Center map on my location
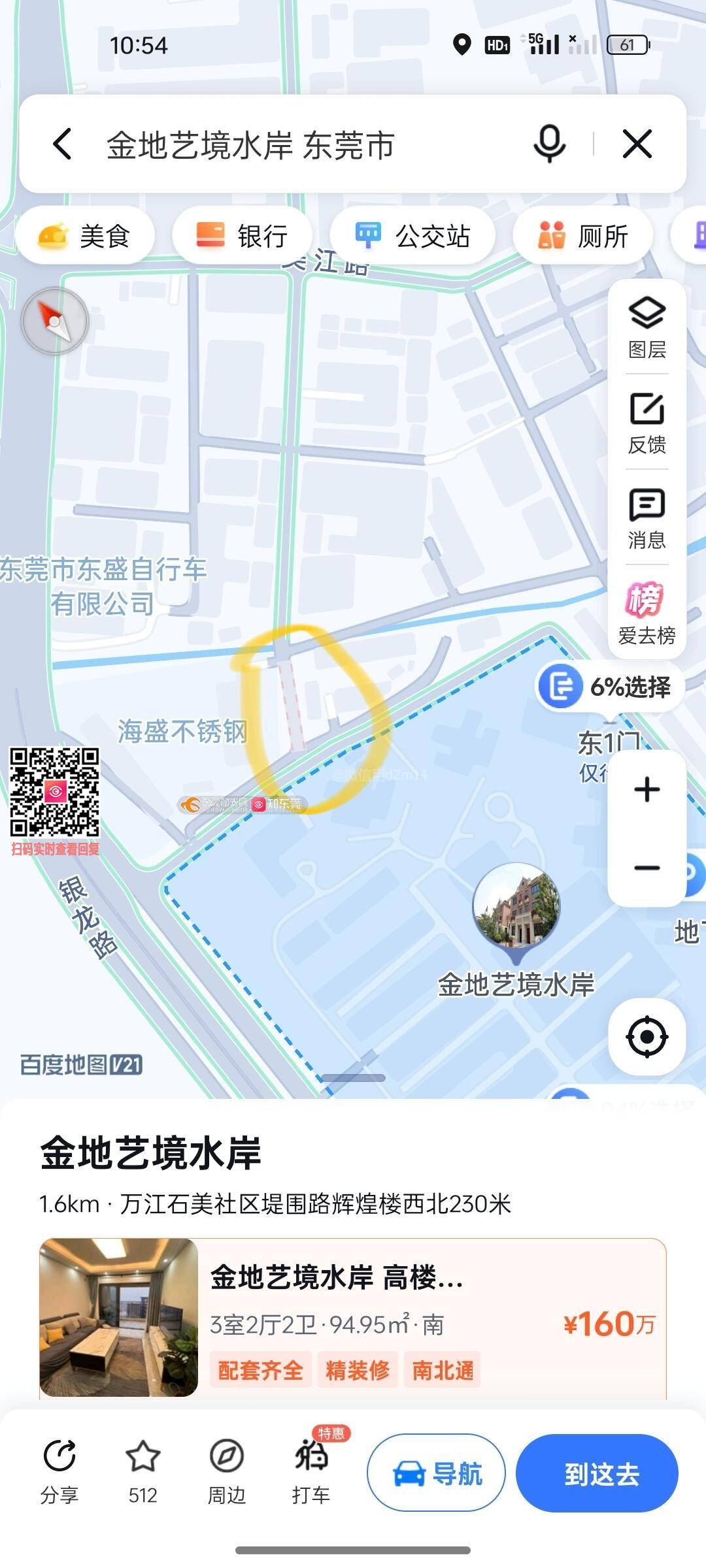This screenshot has height=1568, width=706. (647, 1036)
